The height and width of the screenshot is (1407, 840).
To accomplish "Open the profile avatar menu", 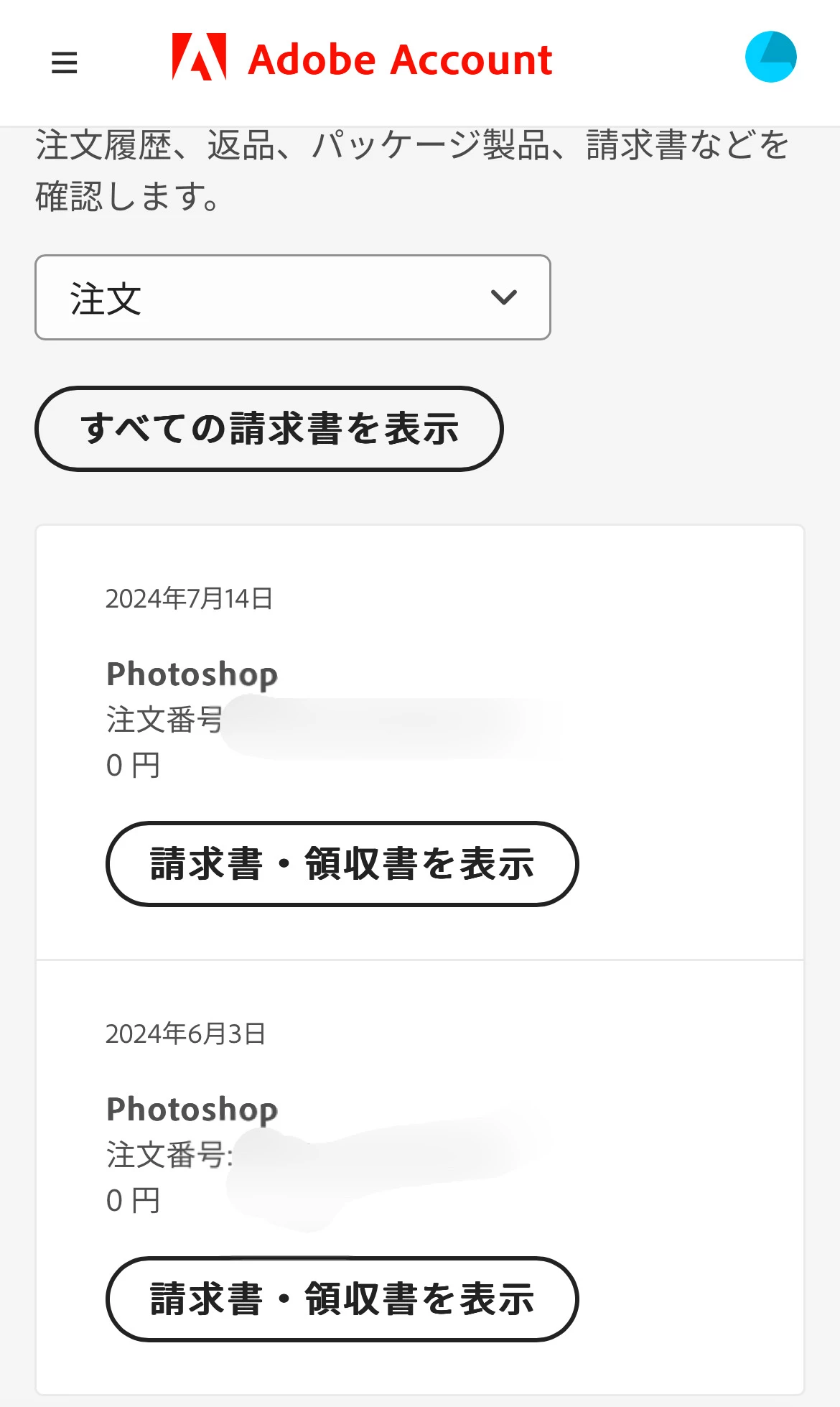I will pos(770,57).
